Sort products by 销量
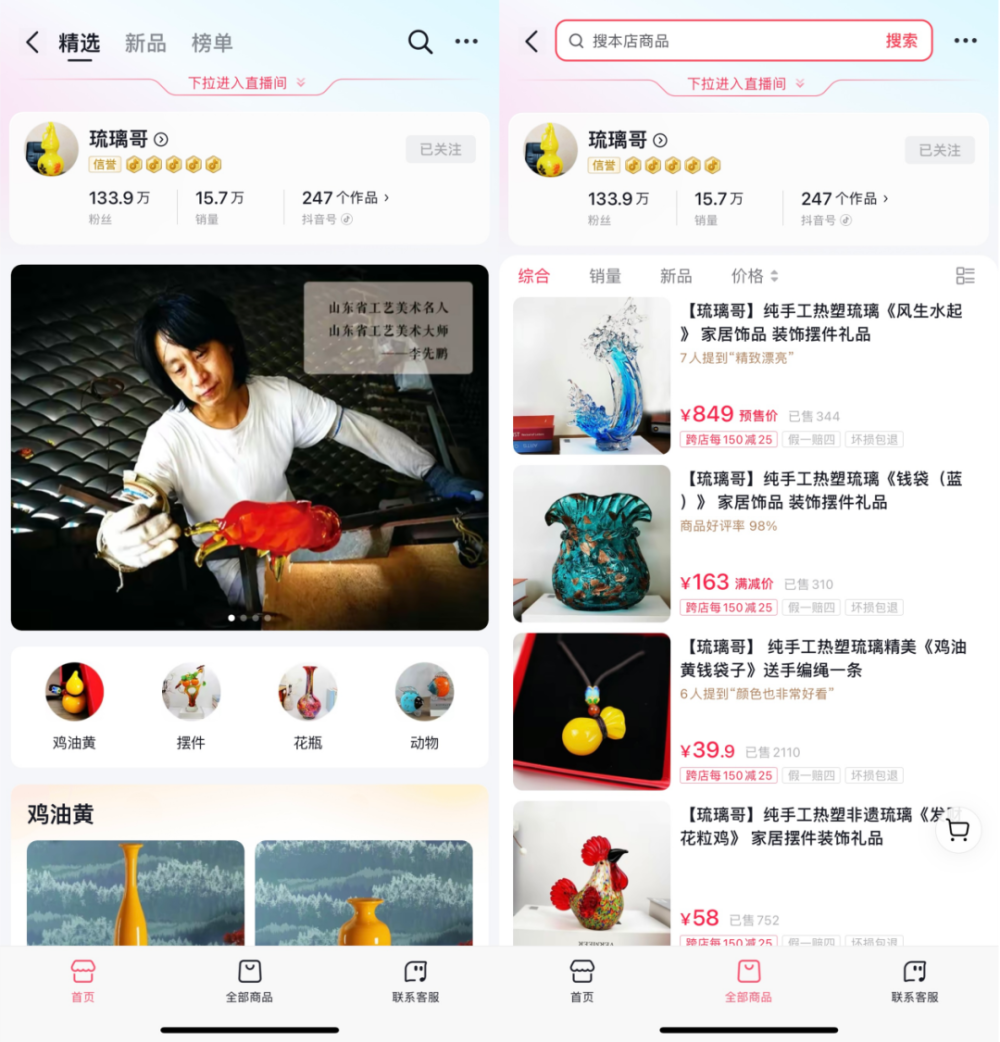Viewport: 1000px width, 1042px height. [x=605, y=276]
